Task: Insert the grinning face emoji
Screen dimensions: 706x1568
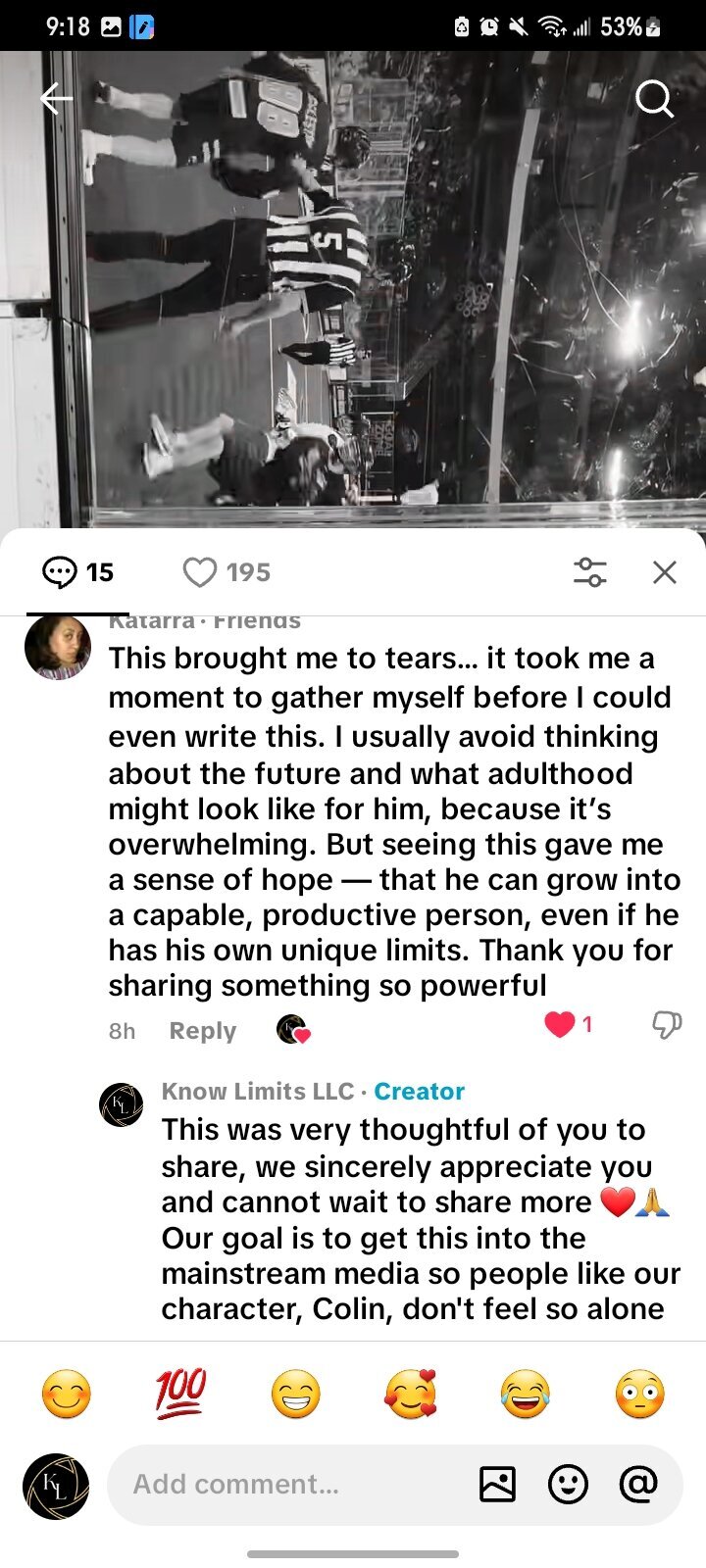Action: click(x=295, y=1395)
